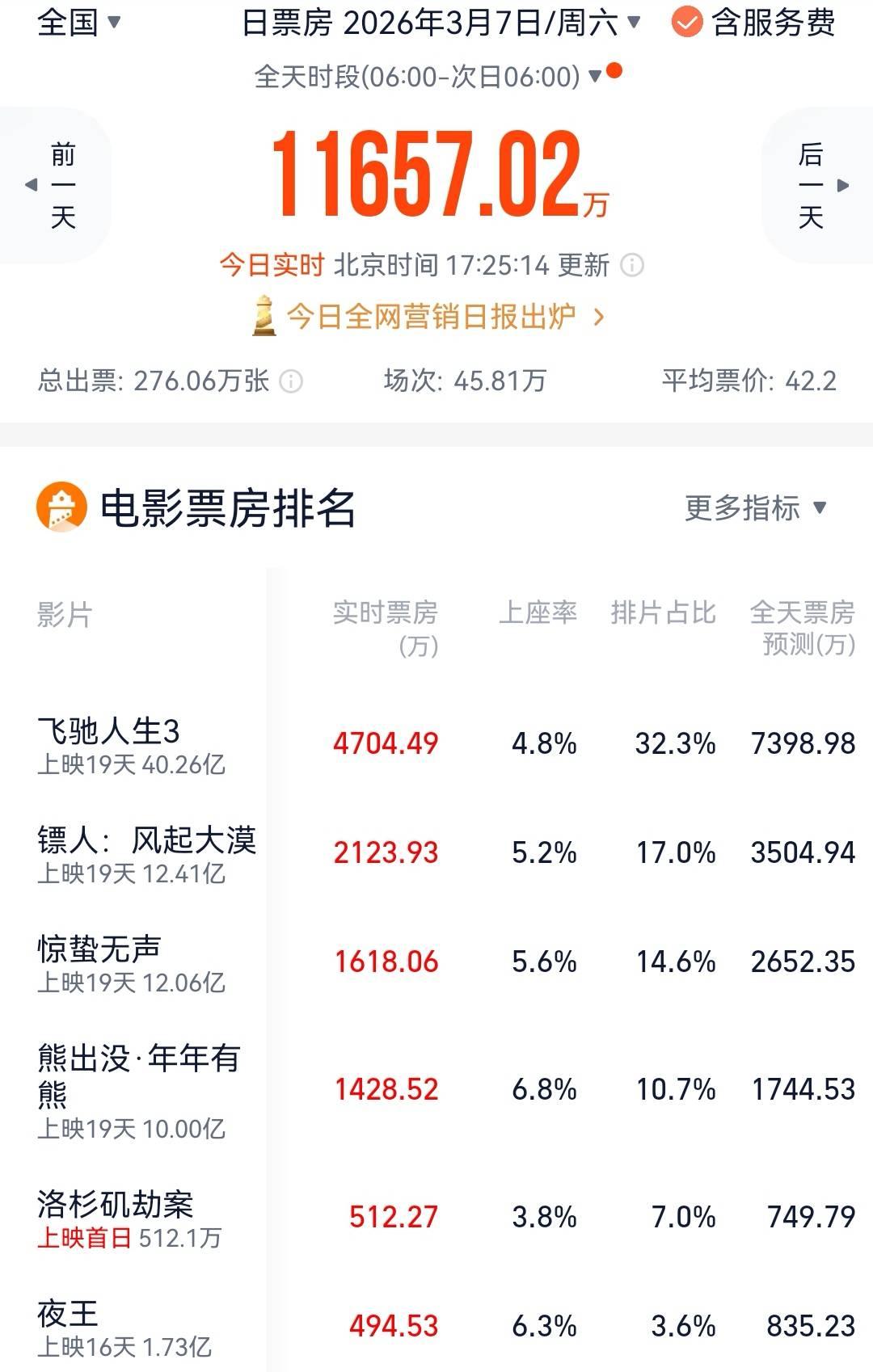Open the 全国 region dropdown
Screen dimensions: 873x1372
pyautogui.click(x=78, y=22)
